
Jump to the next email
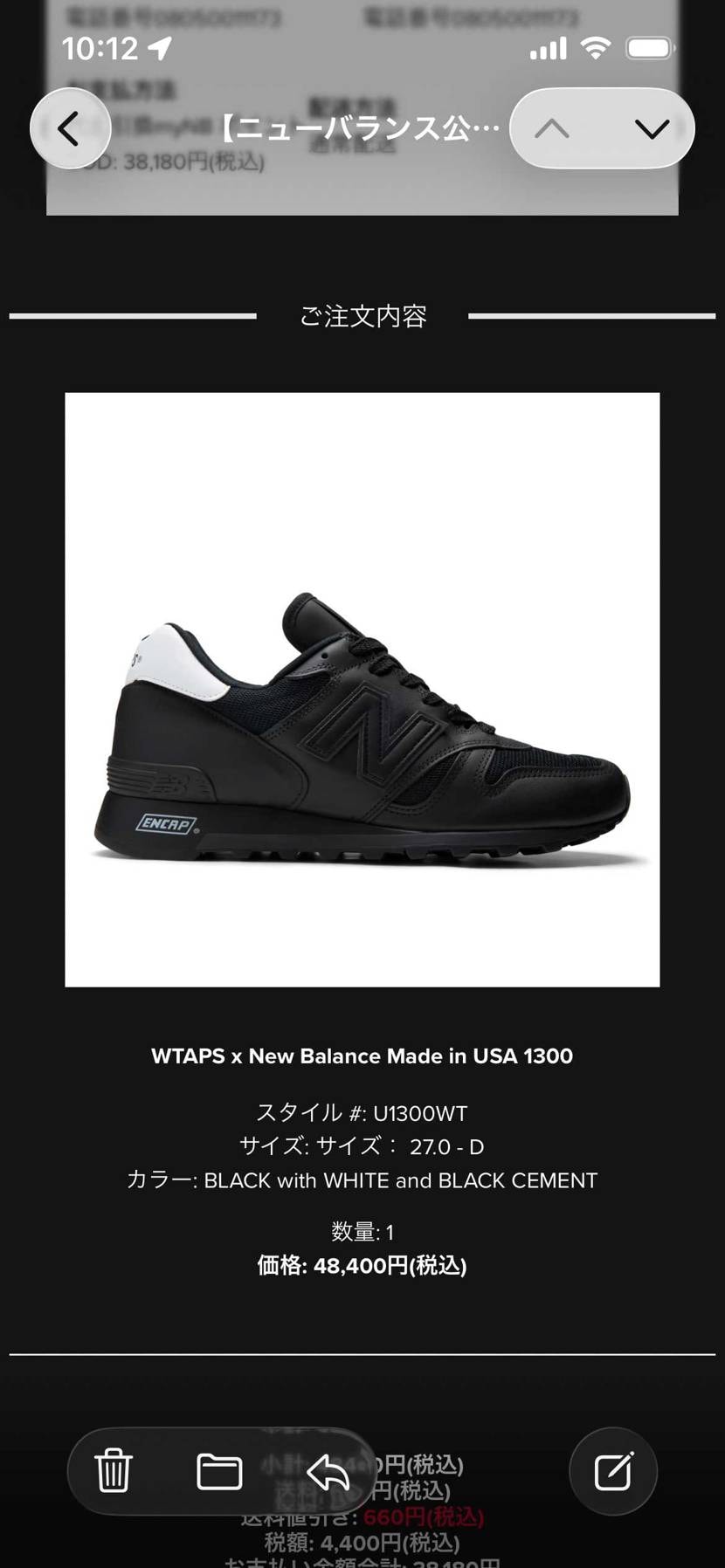point(652,129)
